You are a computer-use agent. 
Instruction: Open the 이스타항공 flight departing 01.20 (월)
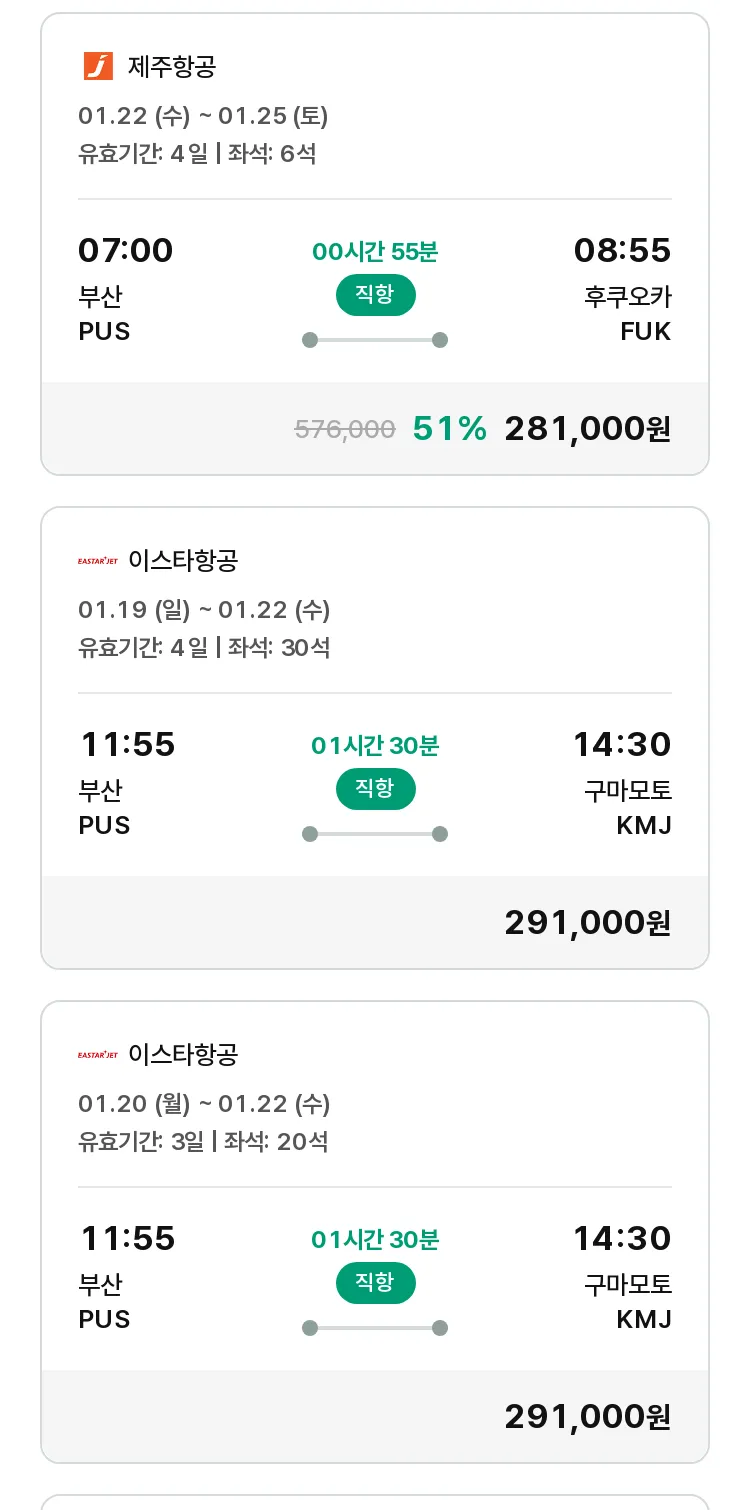point(375,1232)
